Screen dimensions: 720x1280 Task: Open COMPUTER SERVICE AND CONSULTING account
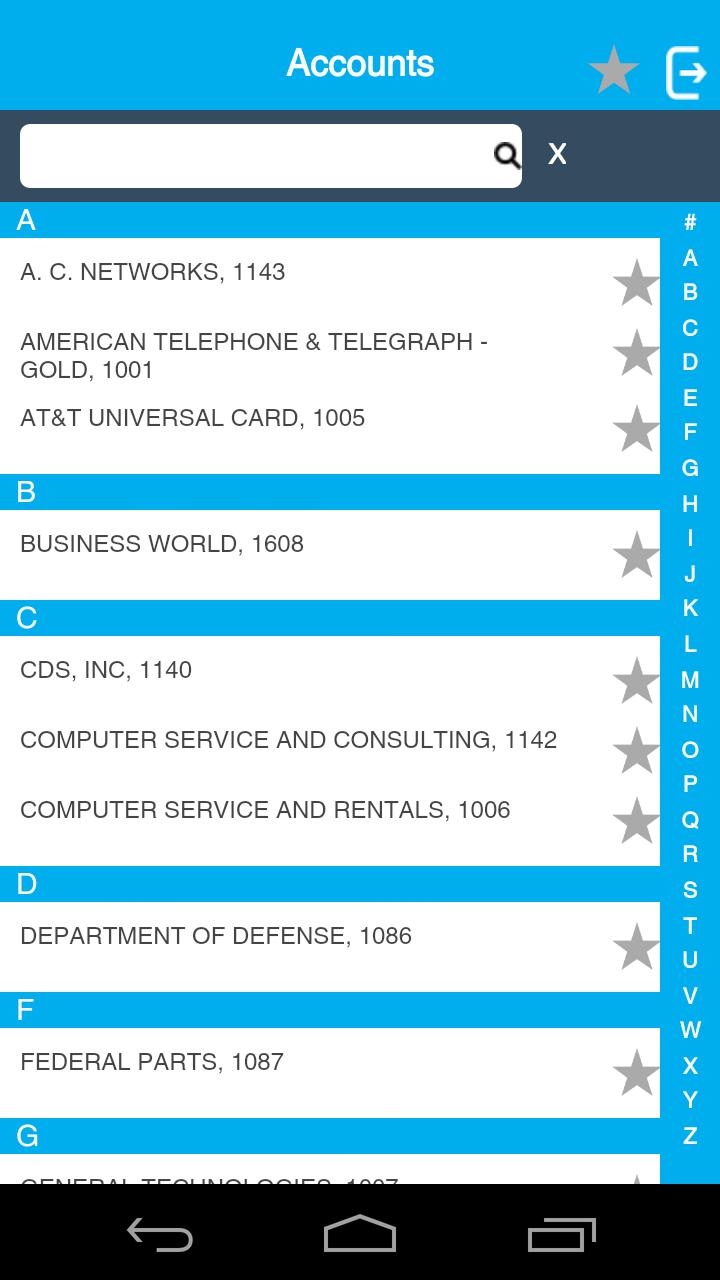pyautogui.click(x=288, y=740)
